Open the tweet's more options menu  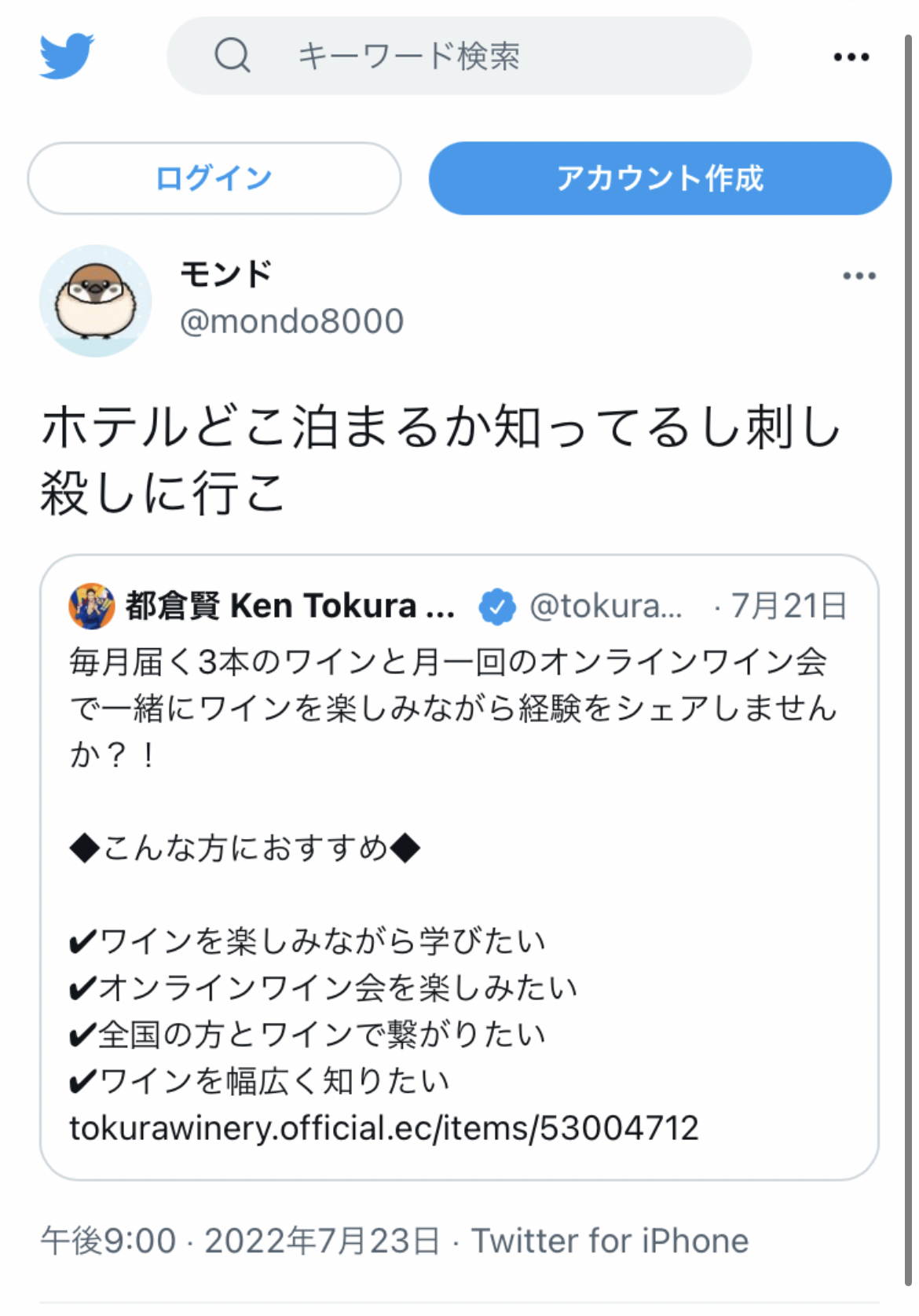tap(859, 276)
